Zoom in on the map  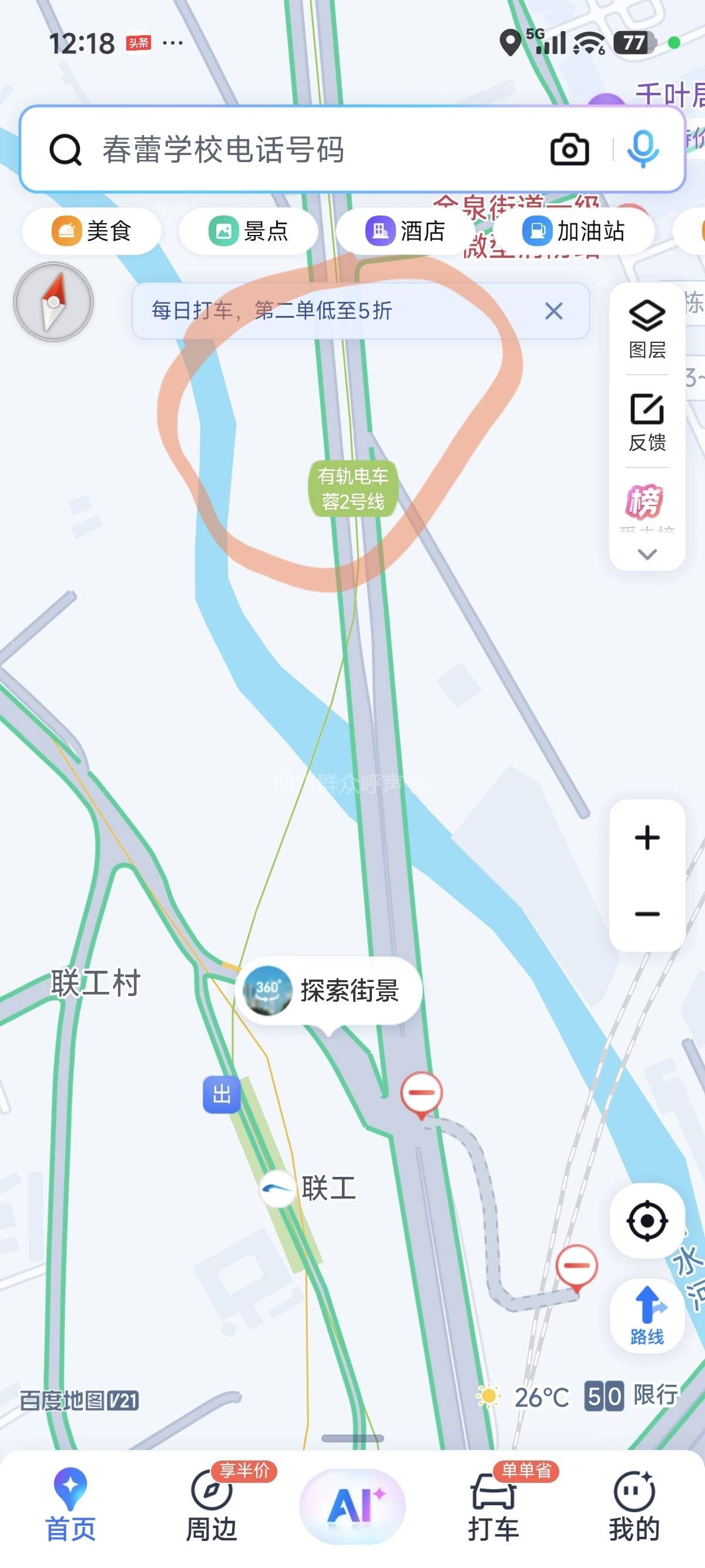647,838
